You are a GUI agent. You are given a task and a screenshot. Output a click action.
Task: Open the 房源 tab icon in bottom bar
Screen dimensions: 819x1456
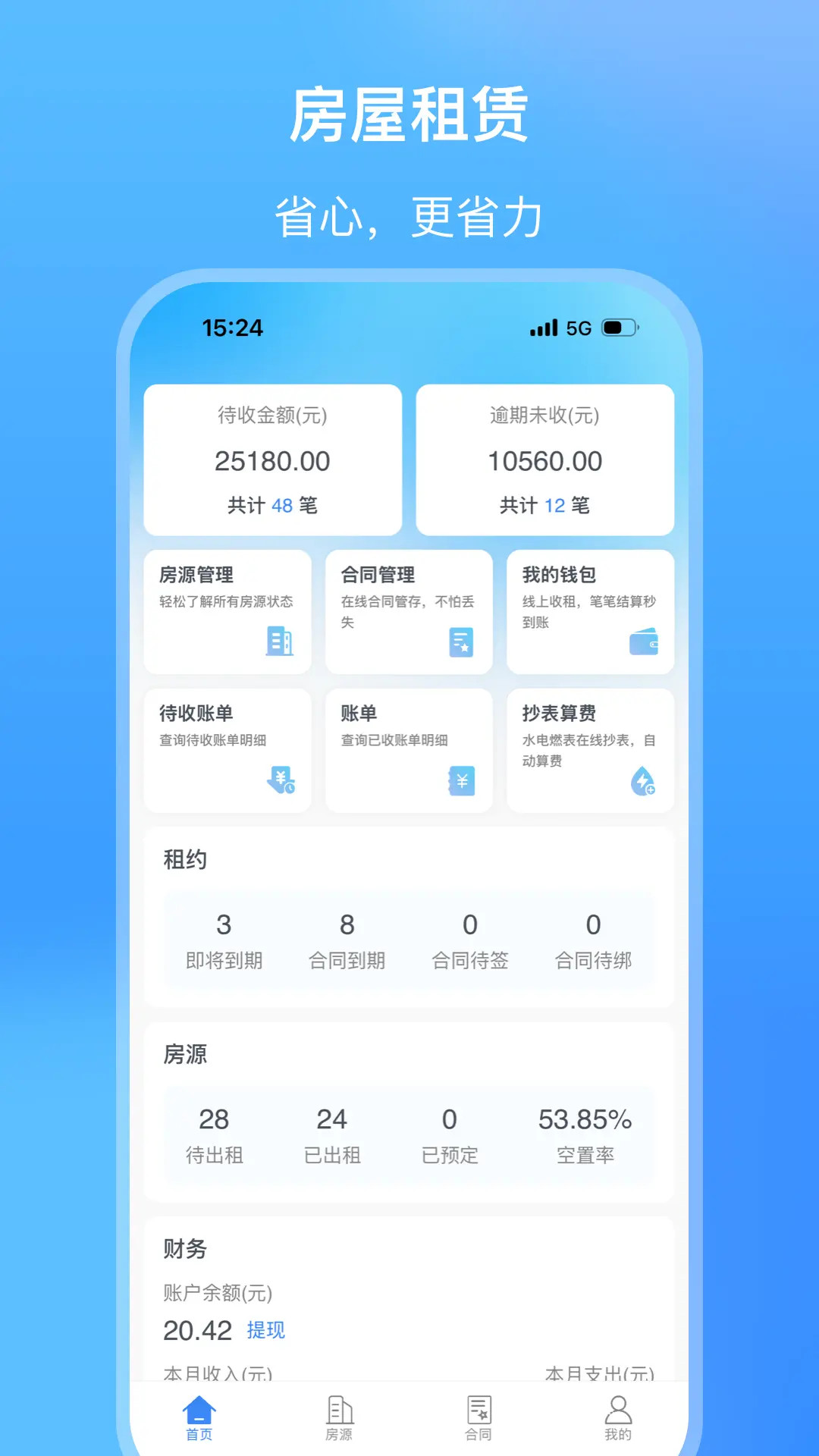point(340,1408)
